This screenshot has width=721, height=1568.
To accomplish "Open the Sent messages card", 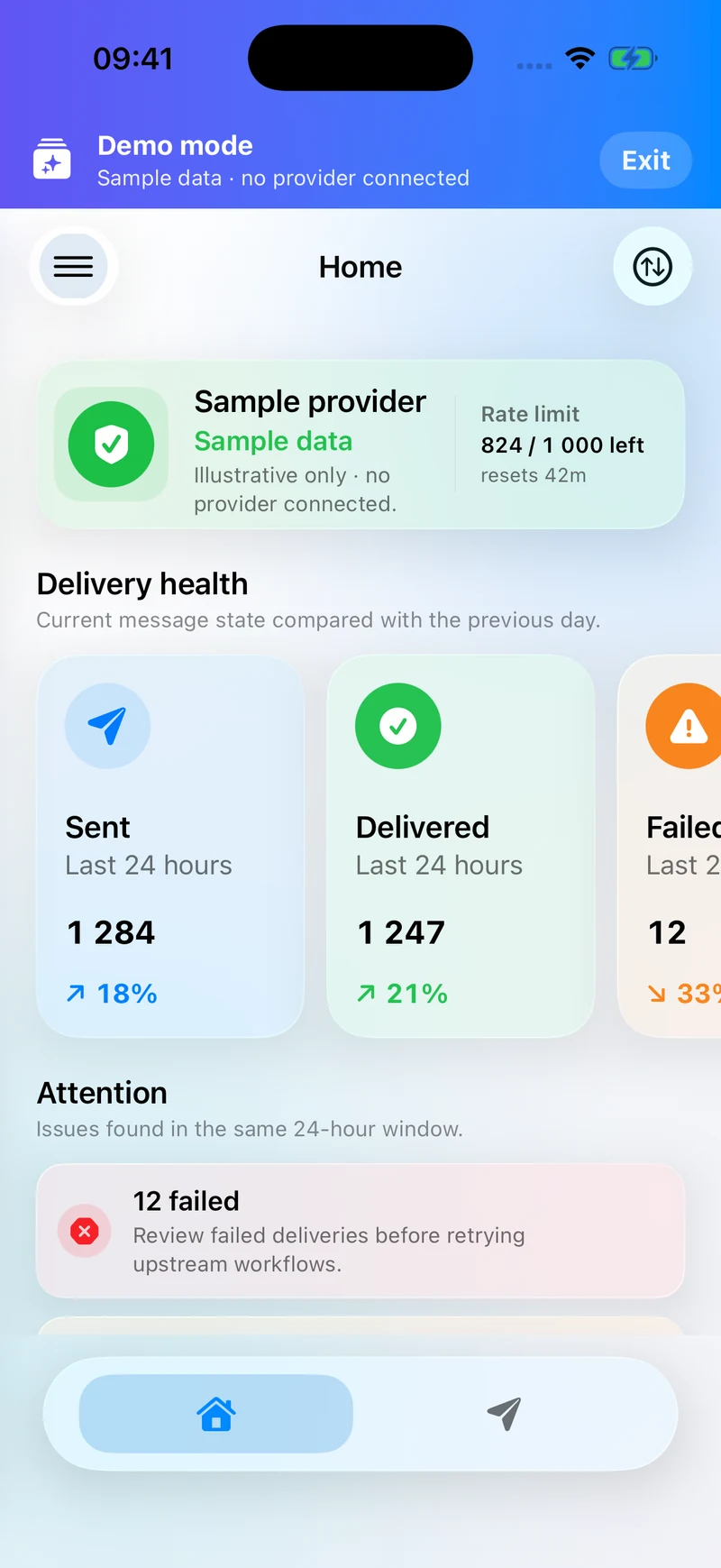I will pyautogui.click(x=170, y=846).
